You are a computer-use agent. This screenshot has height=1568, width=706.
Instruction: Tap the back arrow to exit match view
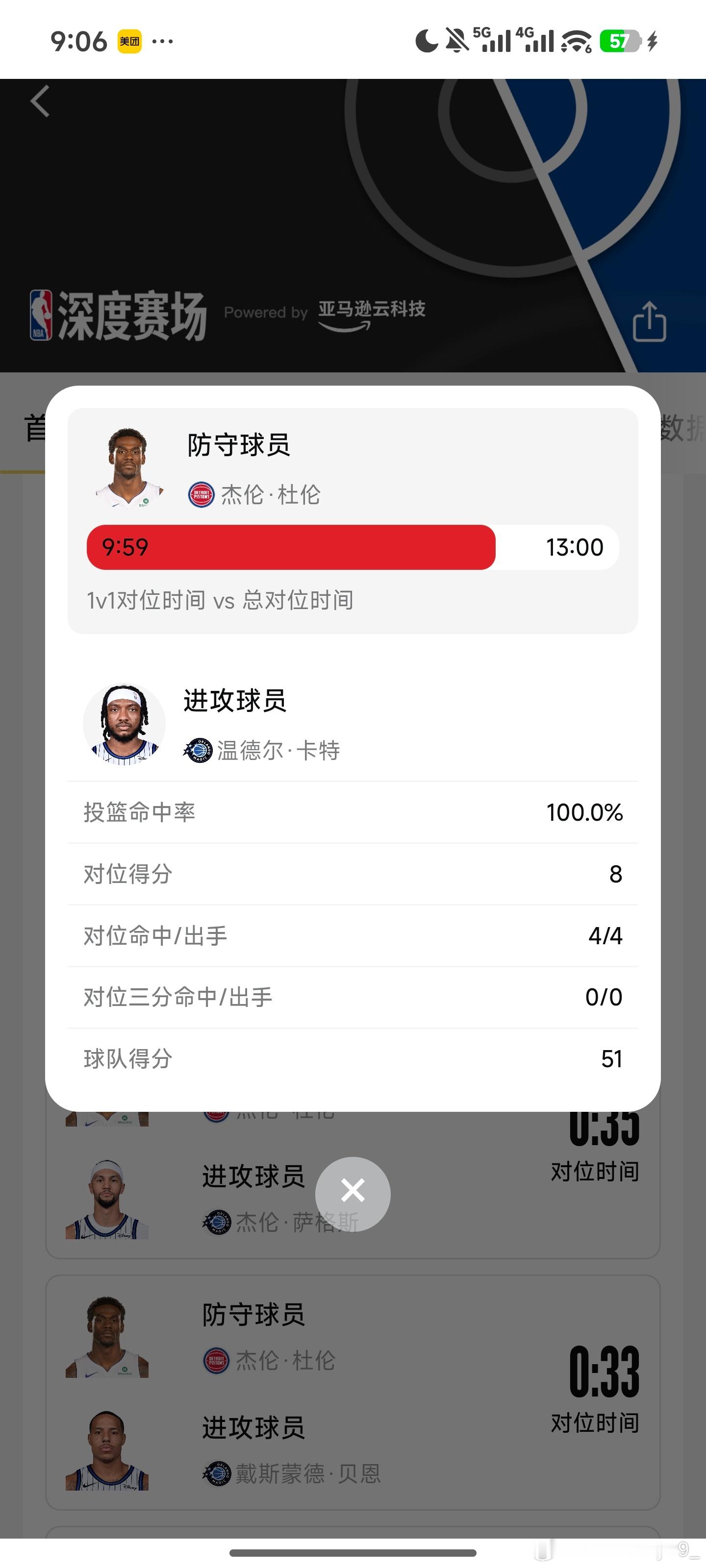click(39, 101)
